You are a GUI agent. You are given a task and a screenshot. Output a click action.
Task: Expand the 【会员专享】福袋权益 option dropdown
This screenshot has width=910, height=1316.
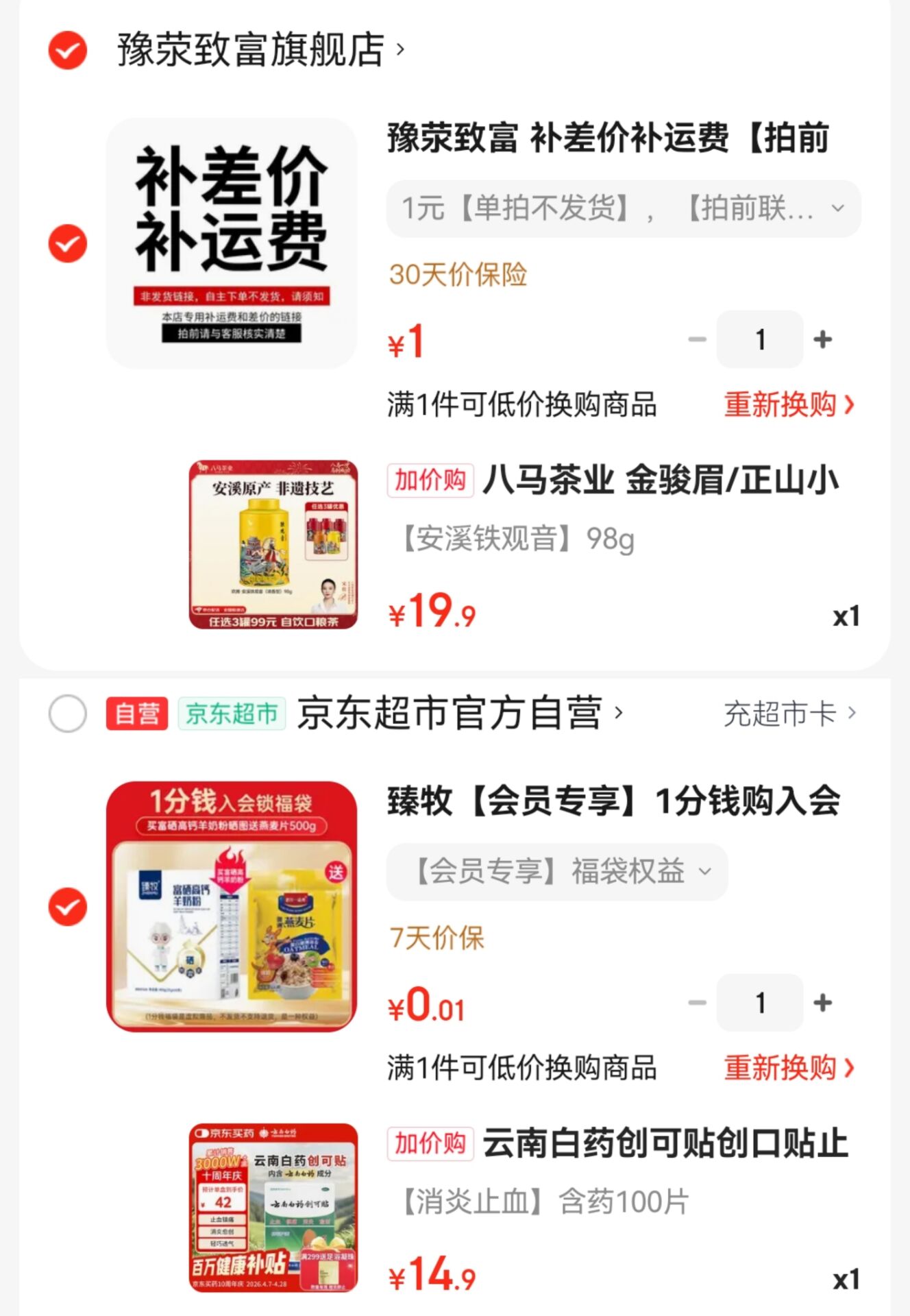(x=556, y=872)
